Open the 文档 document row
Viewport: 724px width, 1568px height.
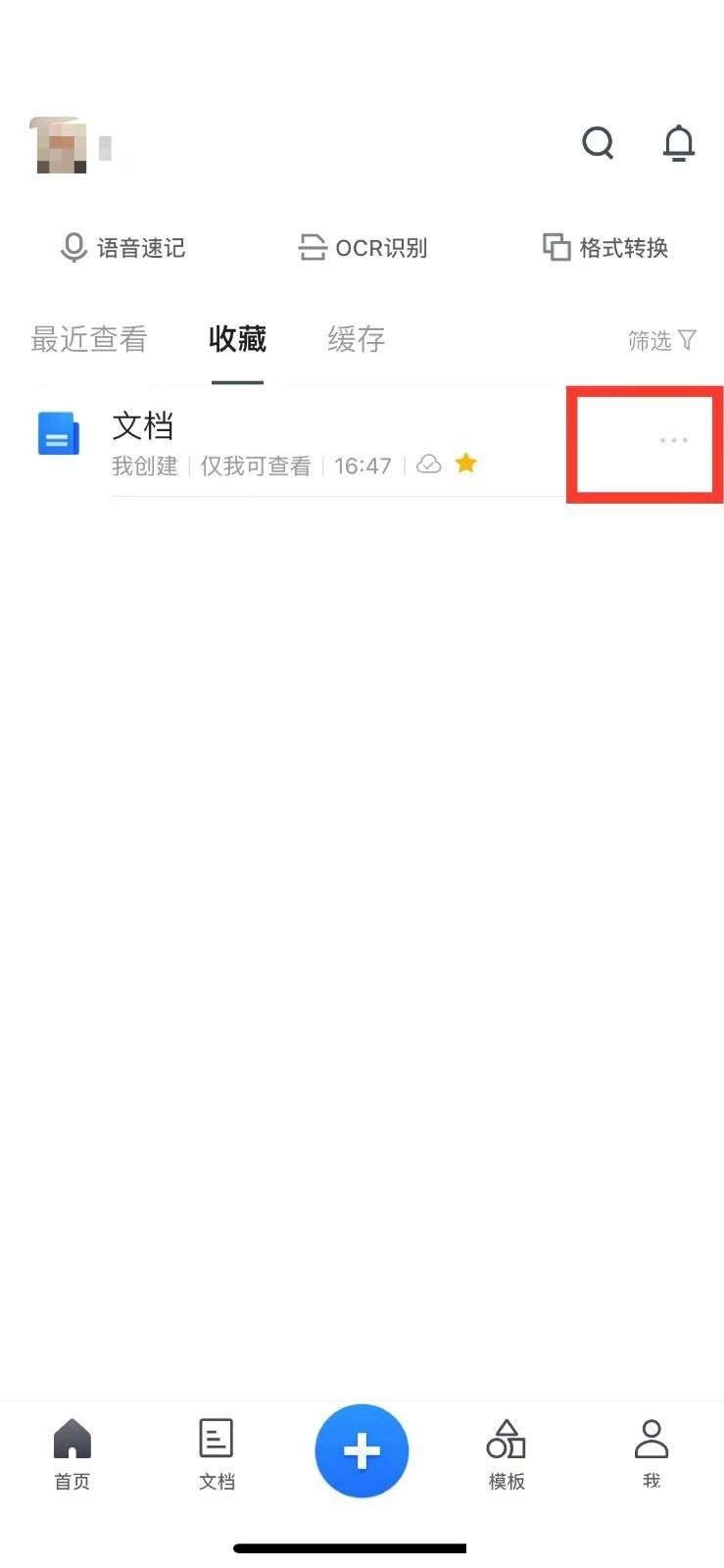[294, 441]
